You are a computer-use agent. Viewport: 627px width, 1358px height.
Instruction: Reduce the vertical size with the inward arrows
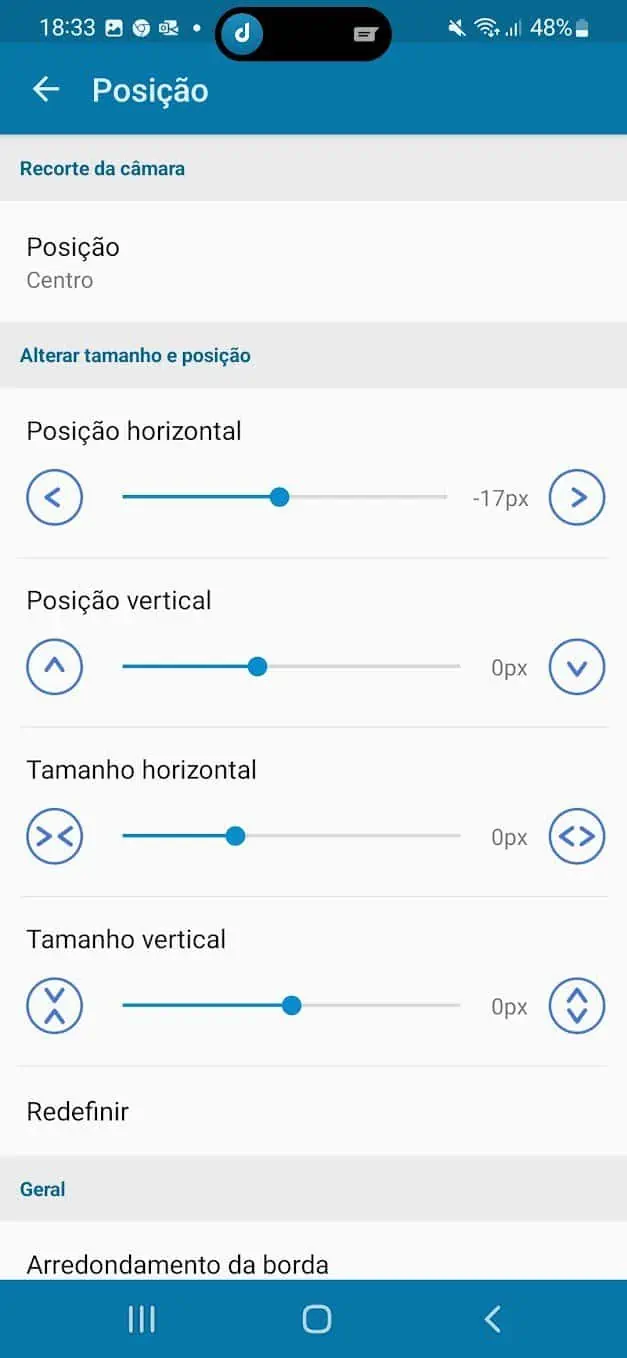point(54,1005)
